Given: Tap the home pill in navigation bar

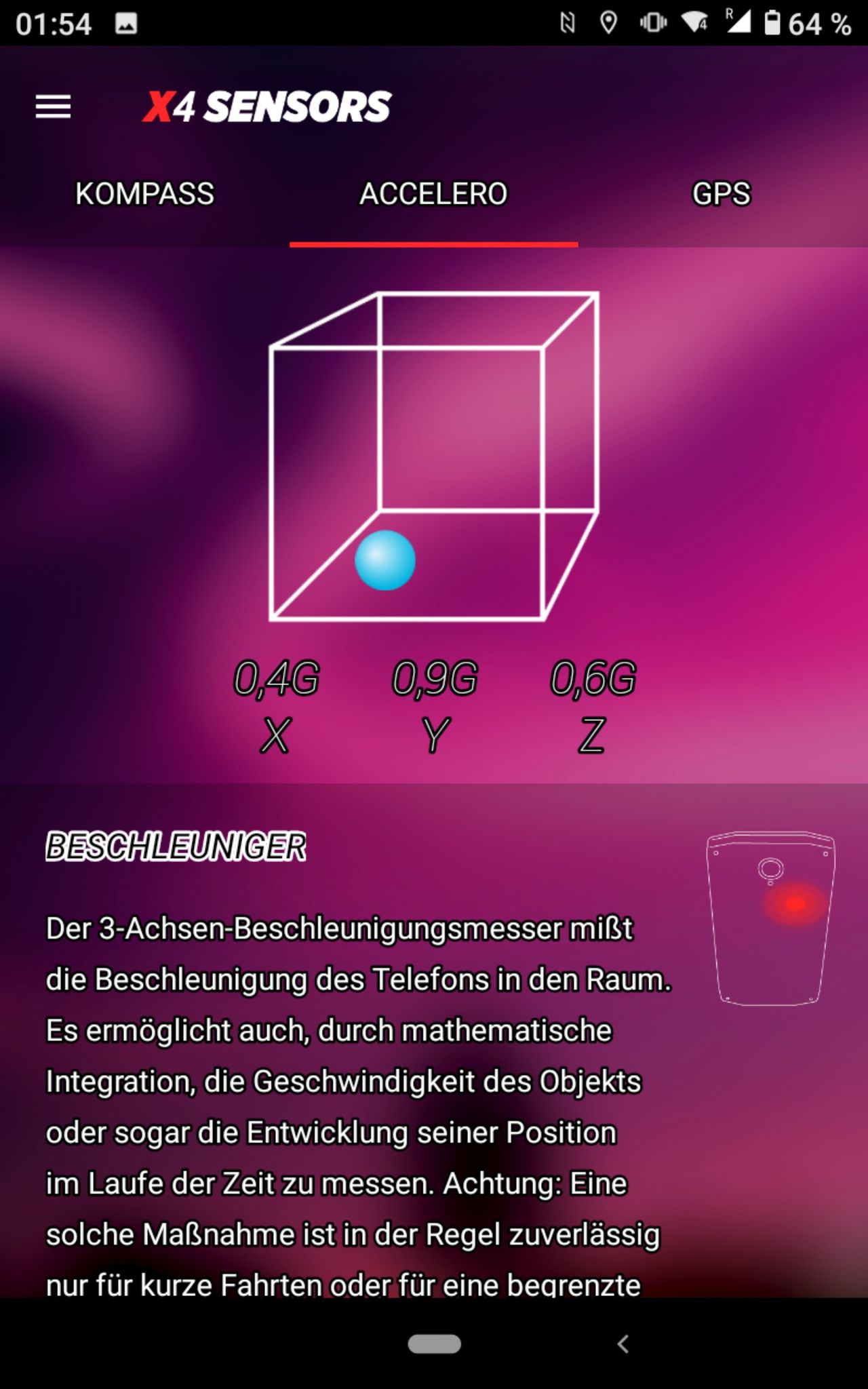Looking at the screenshot, I should point(434,1344).
